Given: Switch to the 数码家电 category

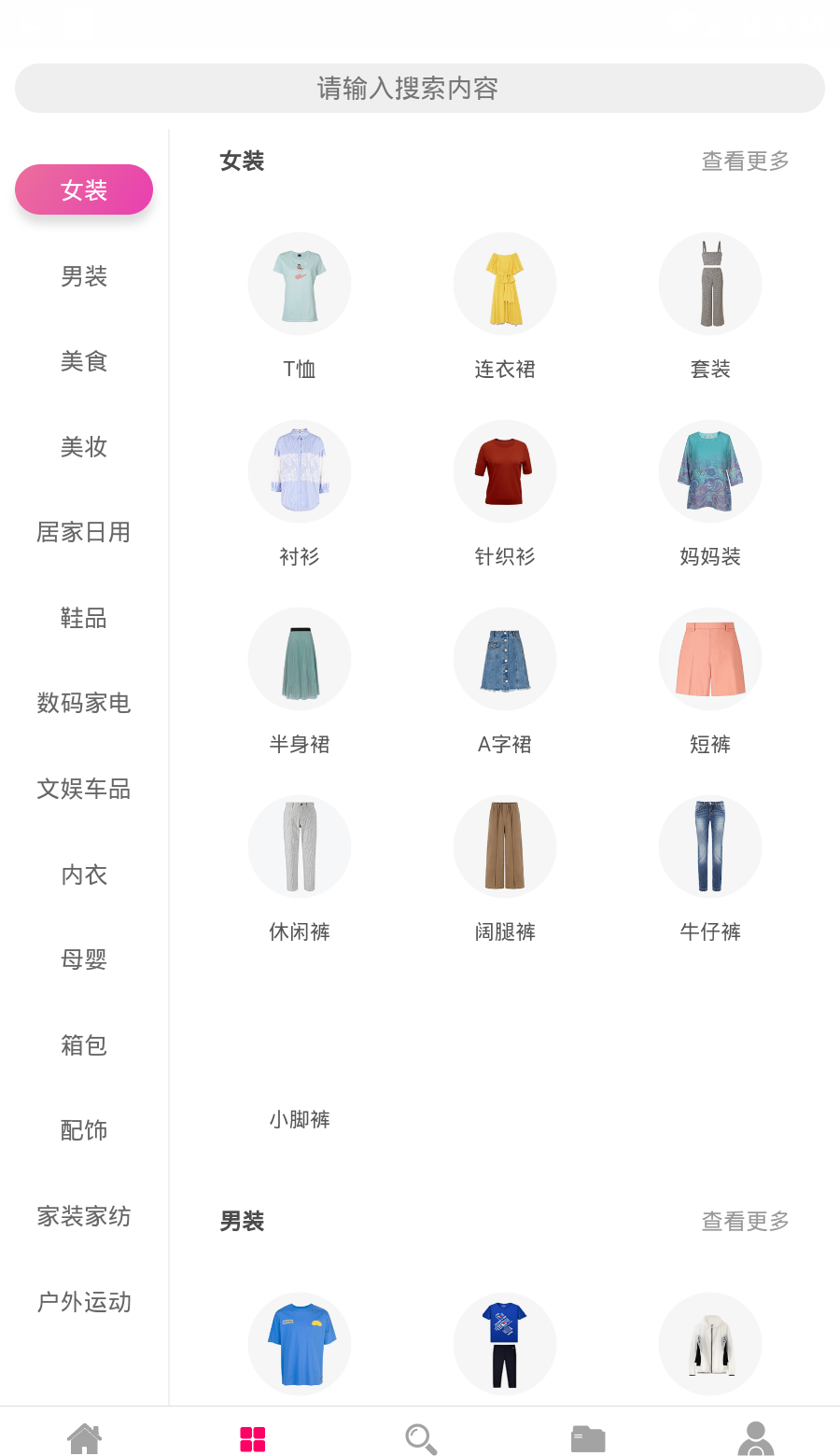Looking at the screenshot, I should click(84, 703).
